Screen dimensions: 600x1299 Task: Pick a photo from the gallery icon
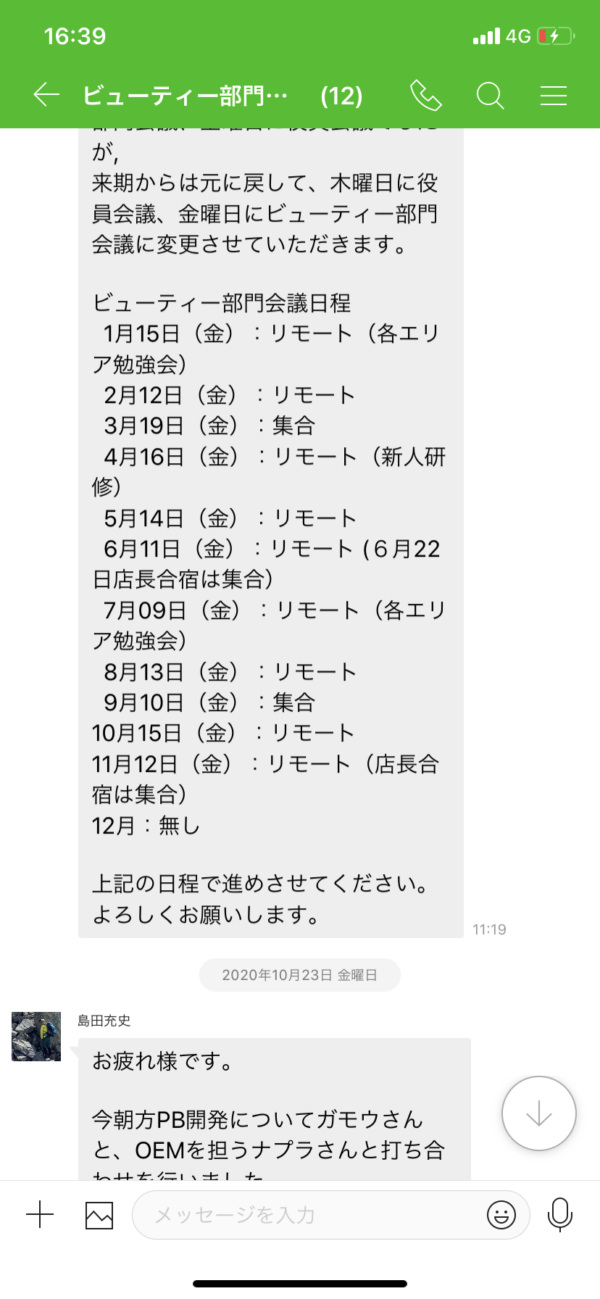(99, 1215)
